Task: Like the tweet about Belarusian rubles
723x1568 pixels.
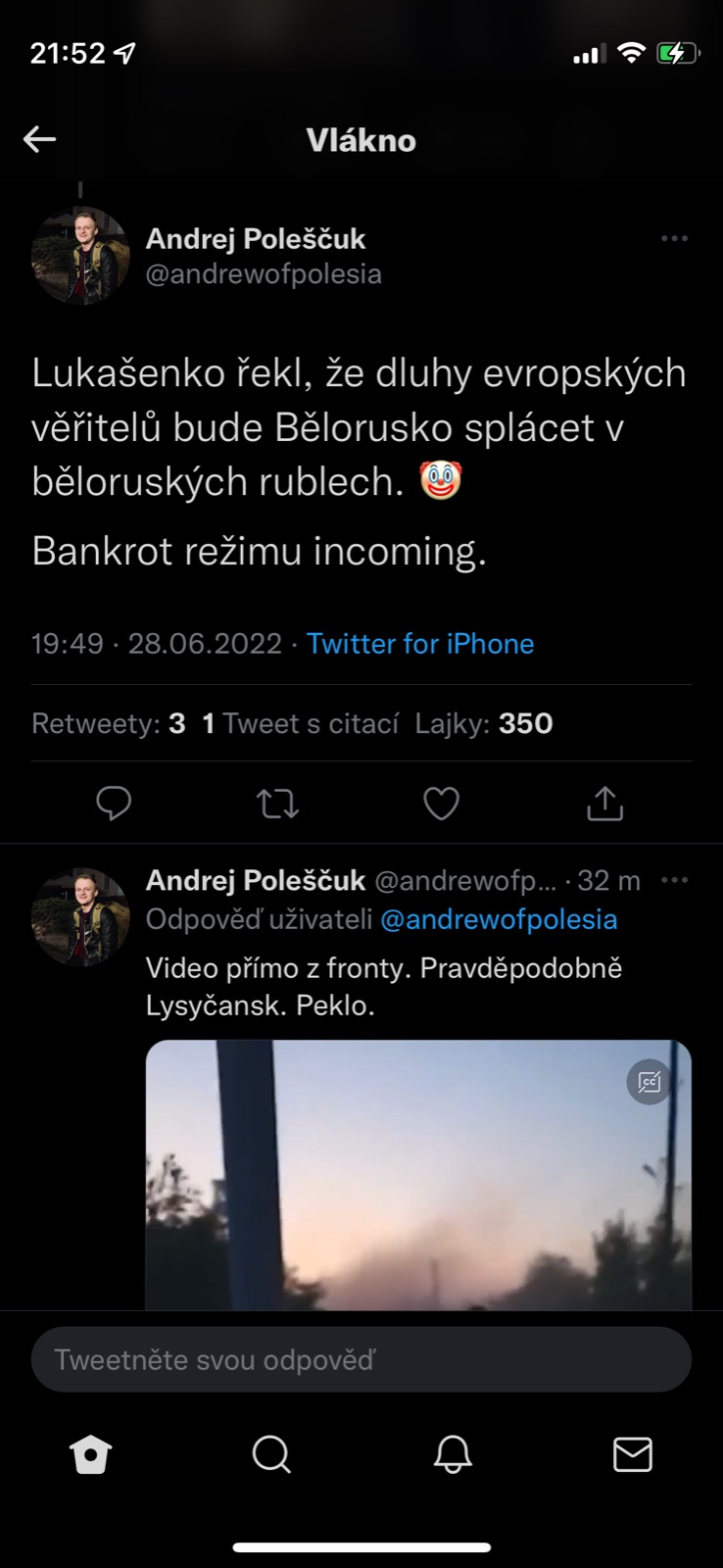Action: (x=441, y=804)
